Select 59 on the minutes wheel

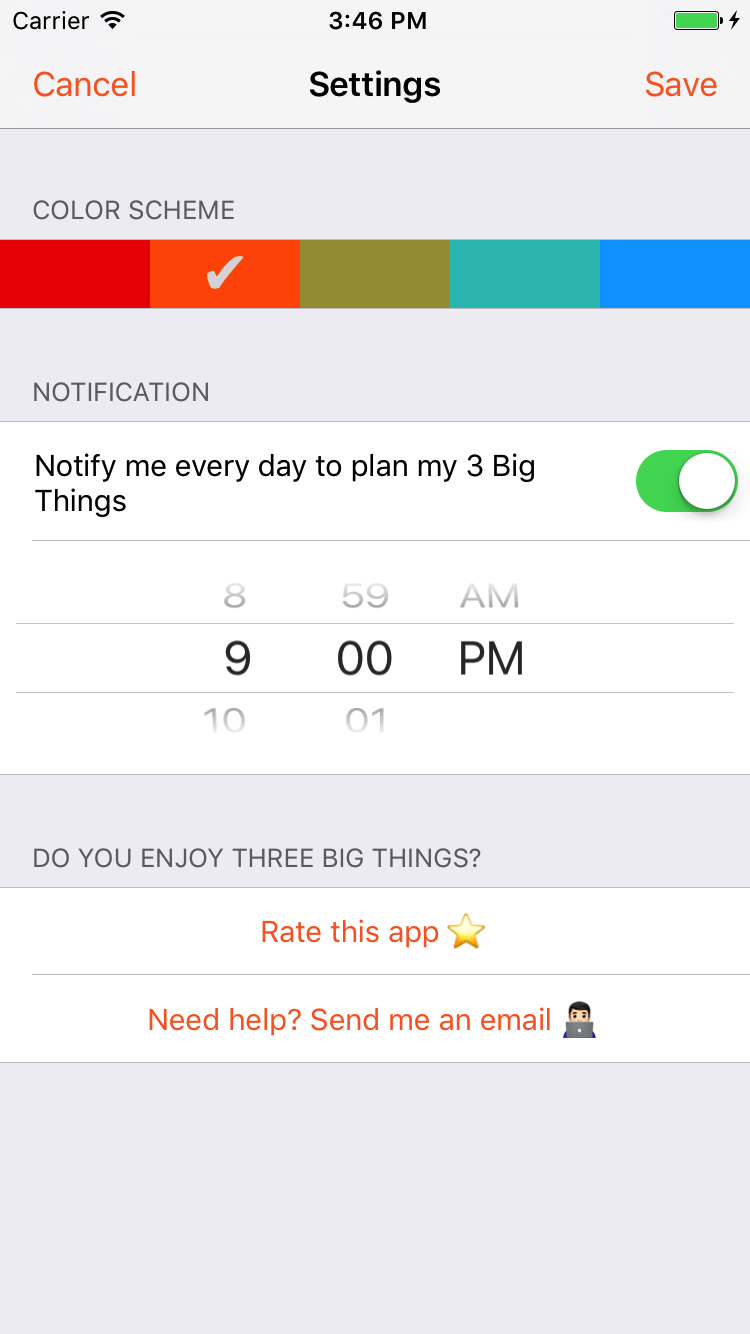362,595
